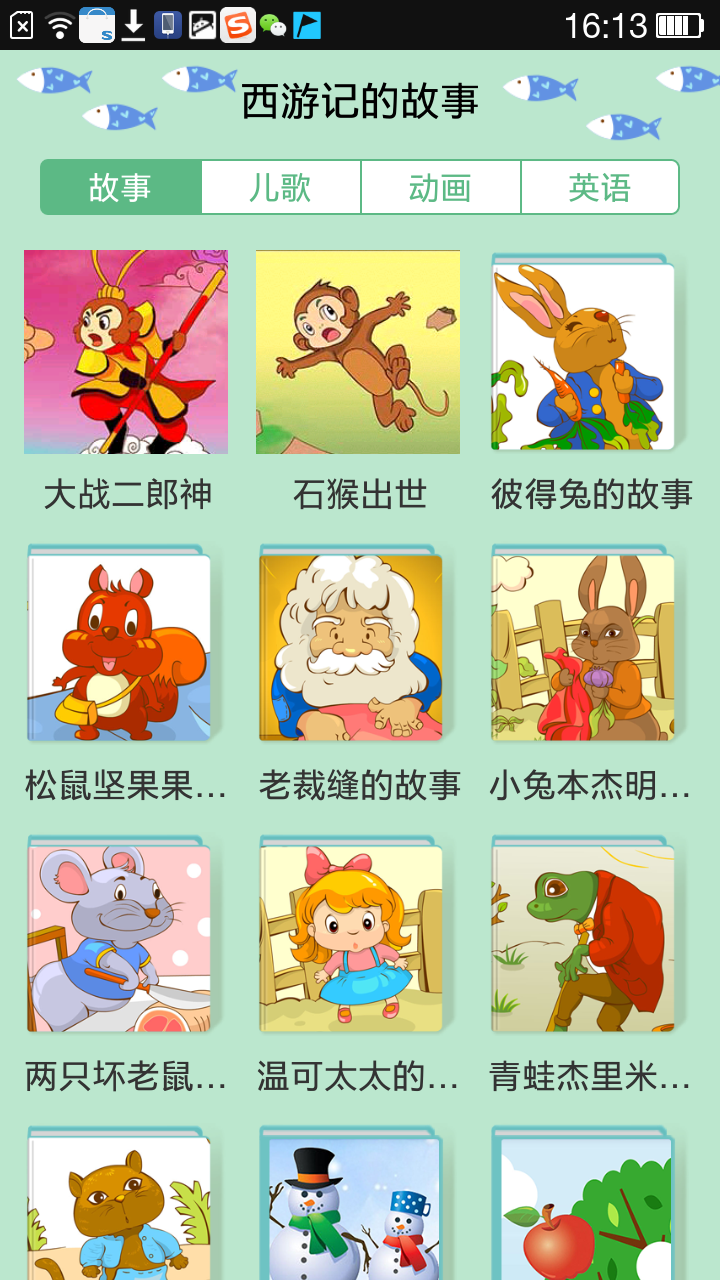
Task: Open the rabbit story 小兔本杰明
Action: coord(584,645)
